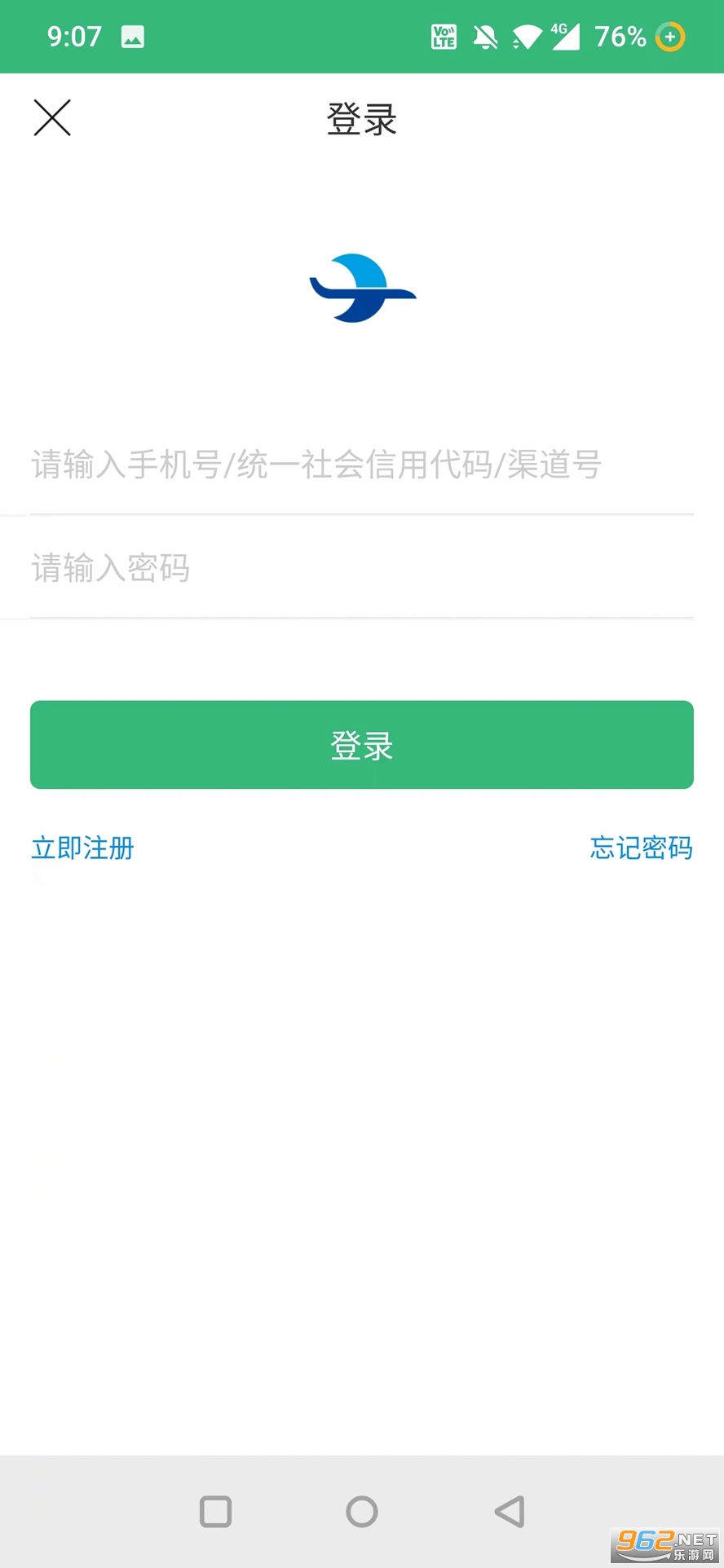
Task: Open 立即注册 to register now
Action: (82, 848)
